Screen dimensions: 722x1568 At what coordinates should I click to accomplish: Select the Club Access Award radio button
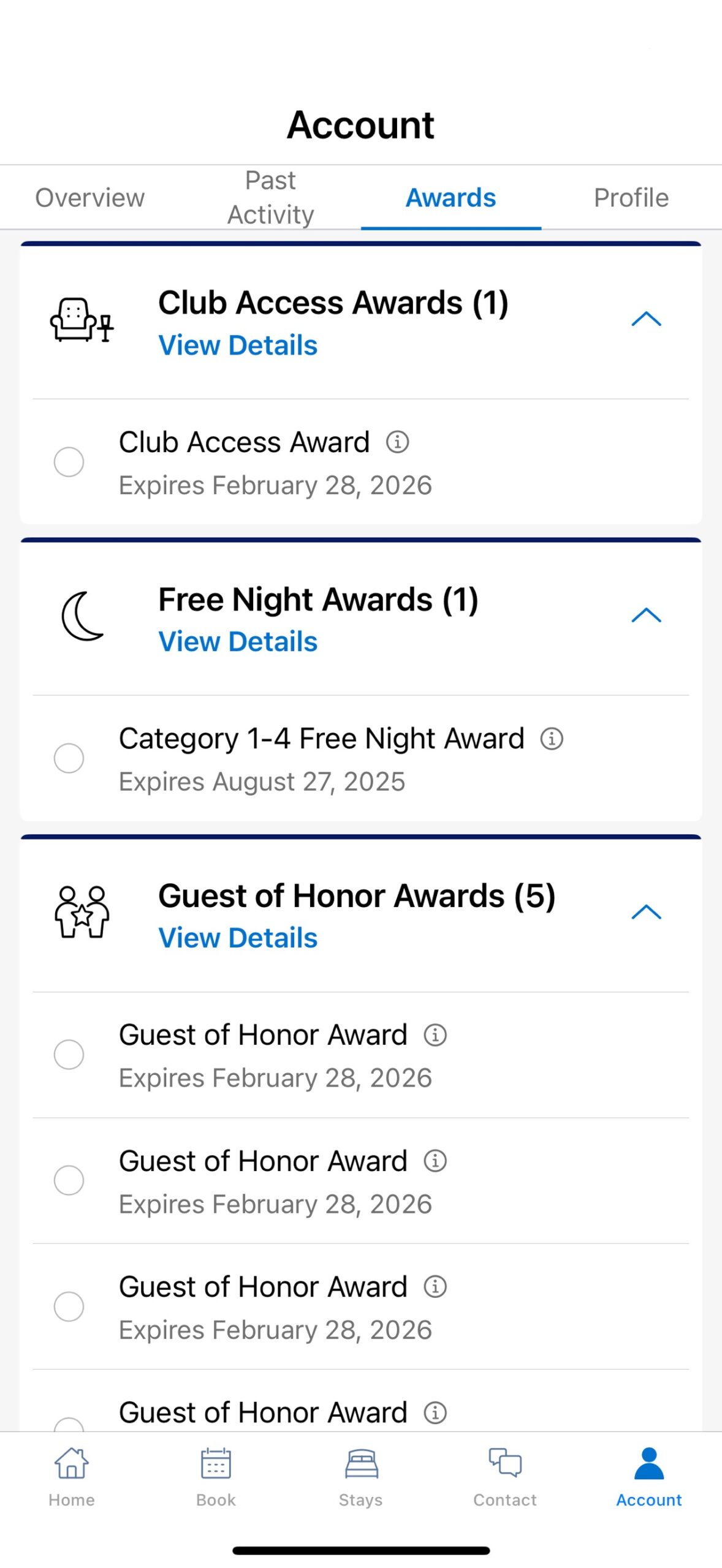pos(69,462)
